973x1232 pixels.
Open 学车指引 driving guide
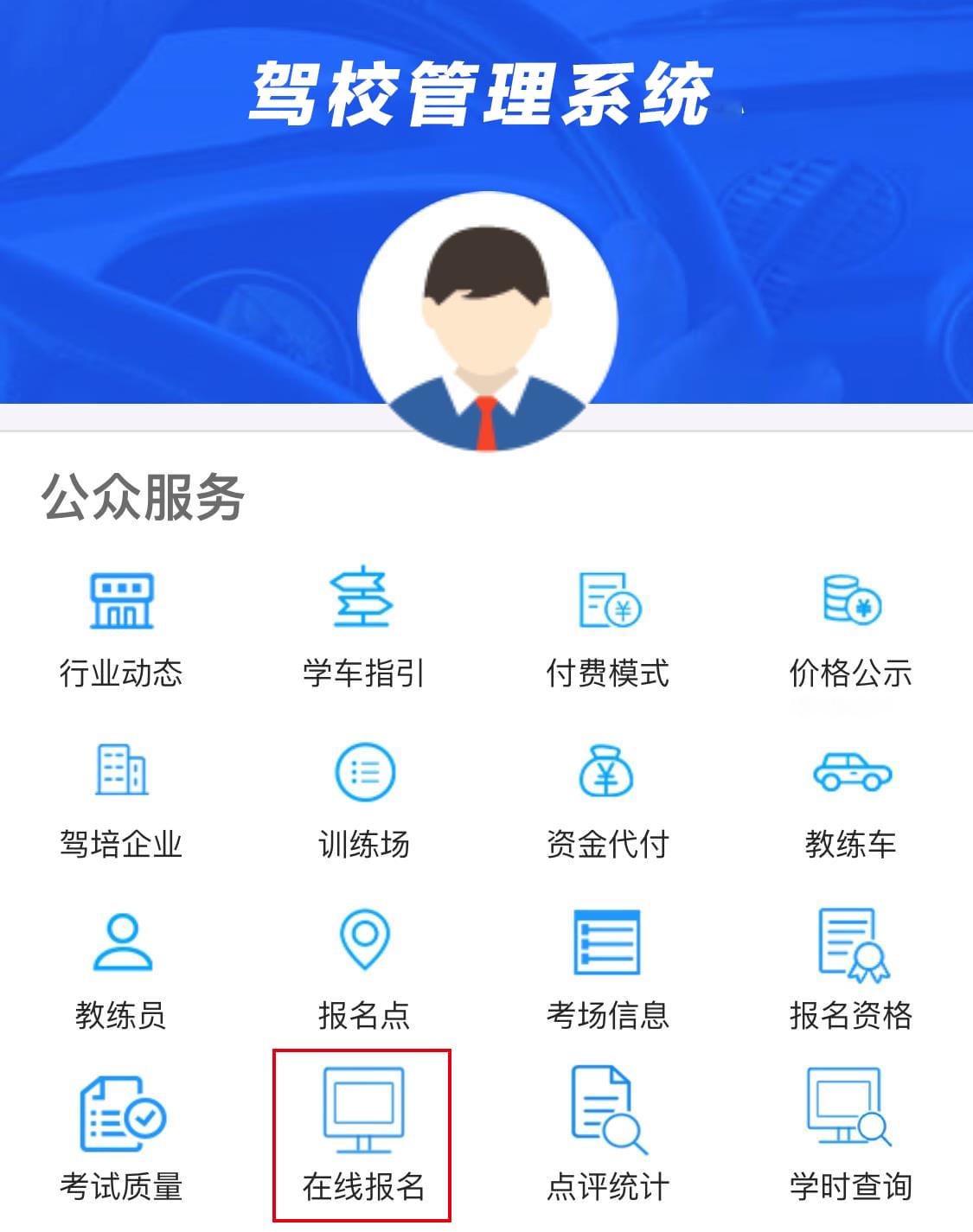coord(363,629)
